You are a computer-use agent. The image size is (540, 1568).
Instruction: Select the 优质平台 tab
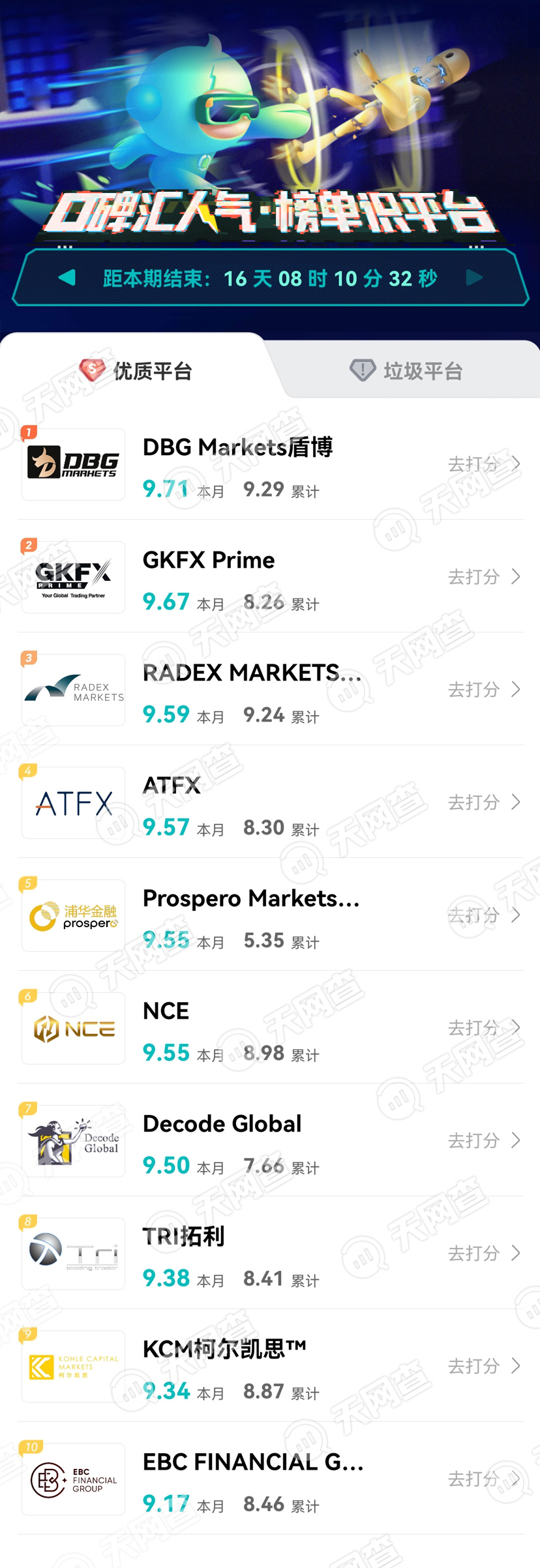(x=136, y=371)
